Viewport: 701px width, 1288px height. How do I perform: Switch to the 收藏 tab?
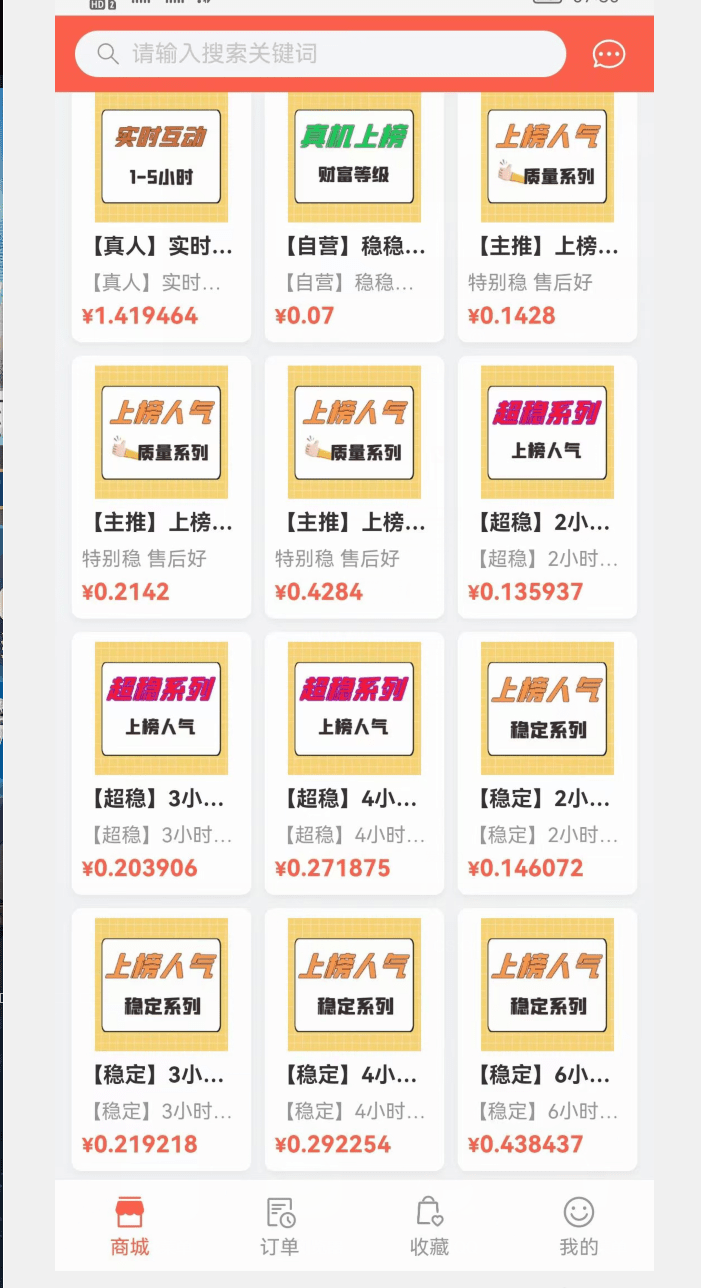[429, 1226]
